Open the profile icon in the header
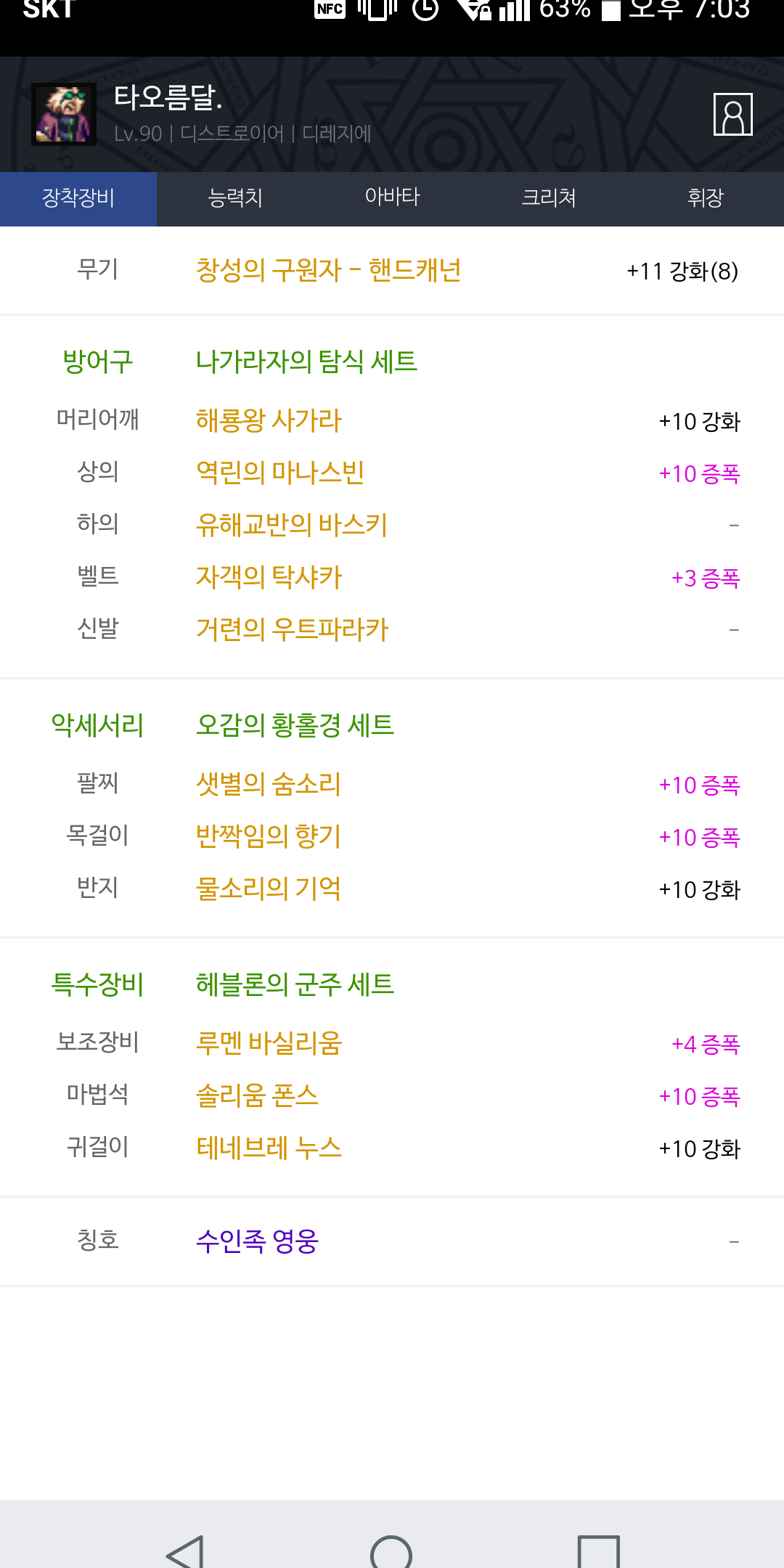The width and height of the screenshot is (784, 1568). pos(732,115)
